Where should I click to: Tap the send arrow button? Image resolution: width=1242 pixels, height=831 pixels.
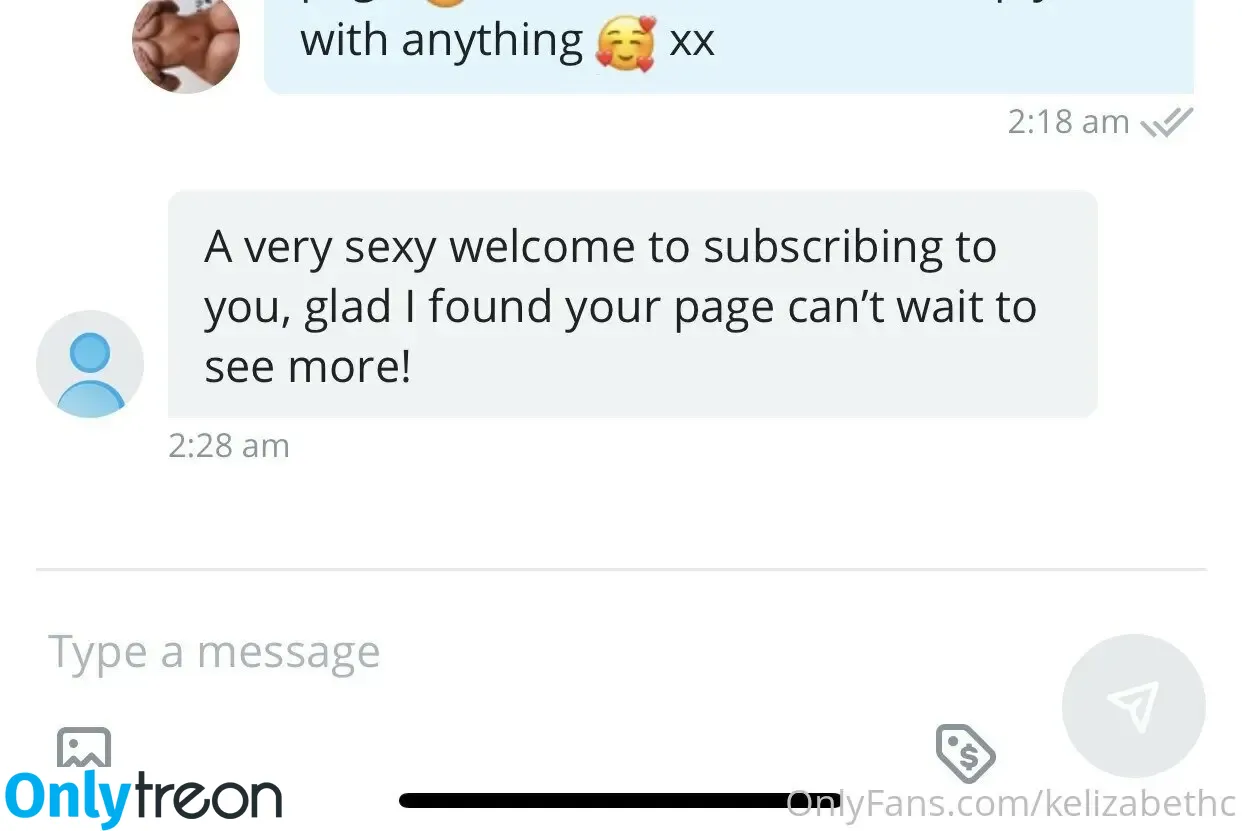pos(1133,706)
